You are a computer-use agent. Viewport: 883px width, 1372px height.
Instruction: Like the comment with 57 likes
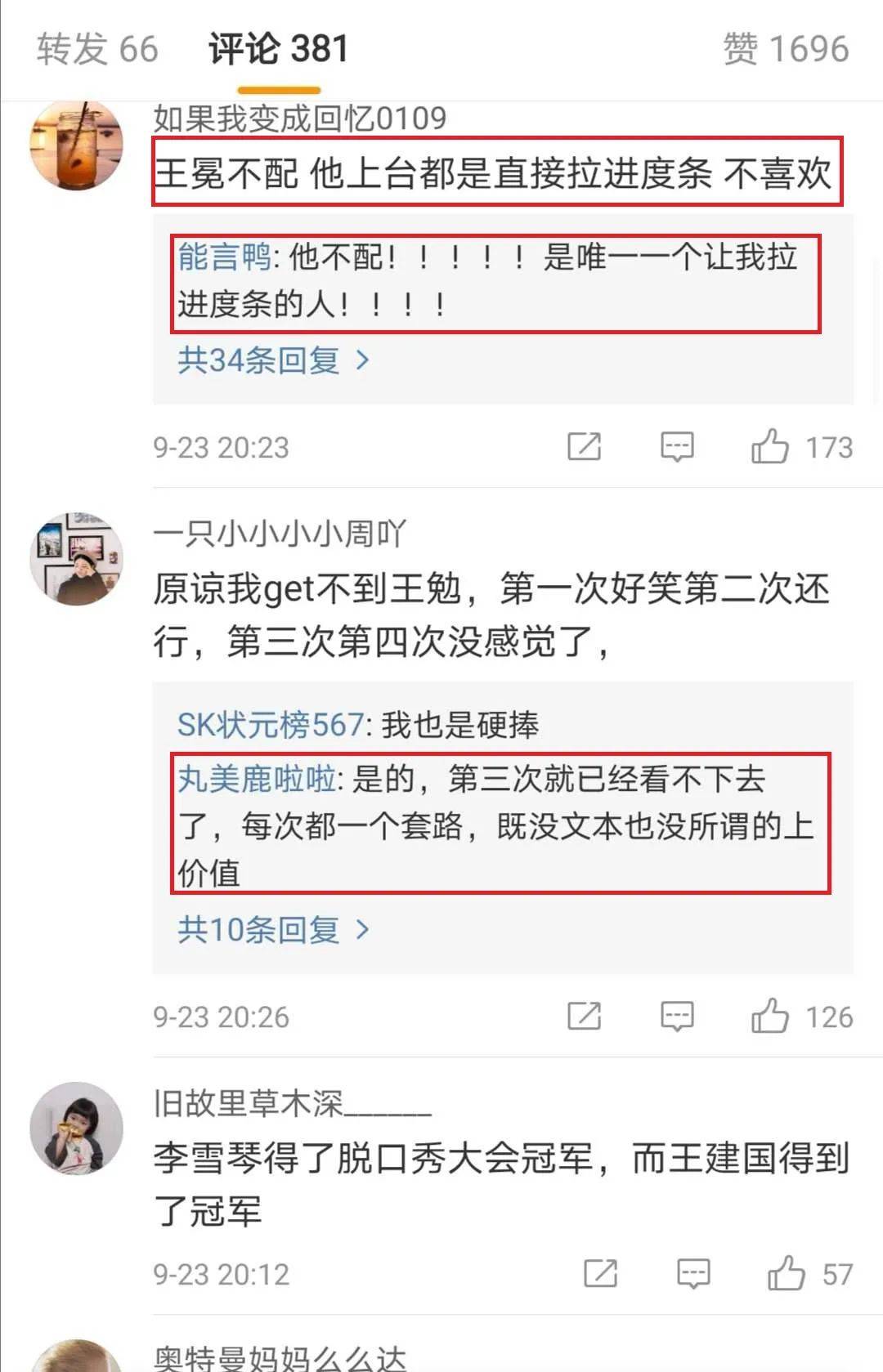(x=787, y=1273)
